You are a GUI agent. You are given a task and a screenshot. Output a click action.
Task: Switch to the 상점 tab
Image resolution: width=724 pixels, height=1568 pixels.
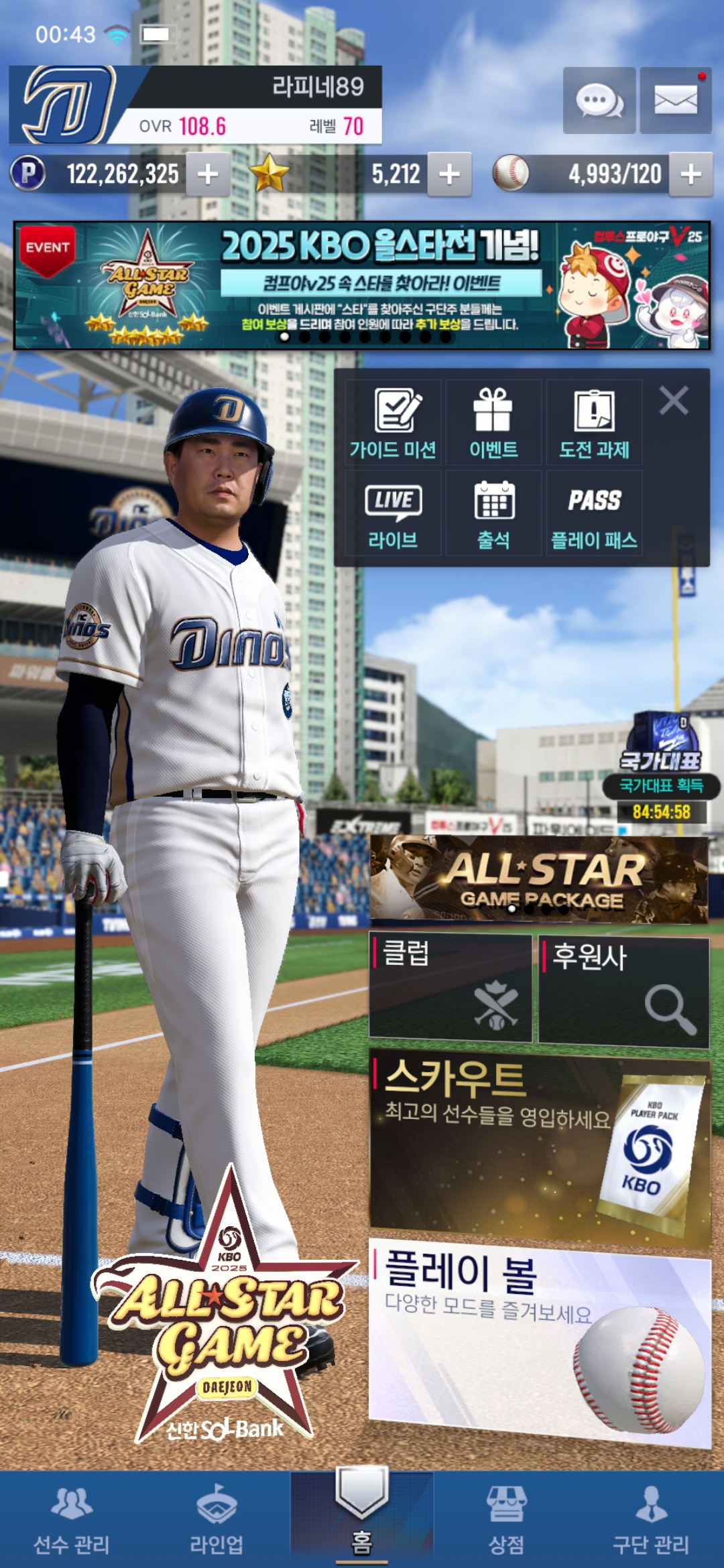pyautogui.click(x=506, y=1520)
